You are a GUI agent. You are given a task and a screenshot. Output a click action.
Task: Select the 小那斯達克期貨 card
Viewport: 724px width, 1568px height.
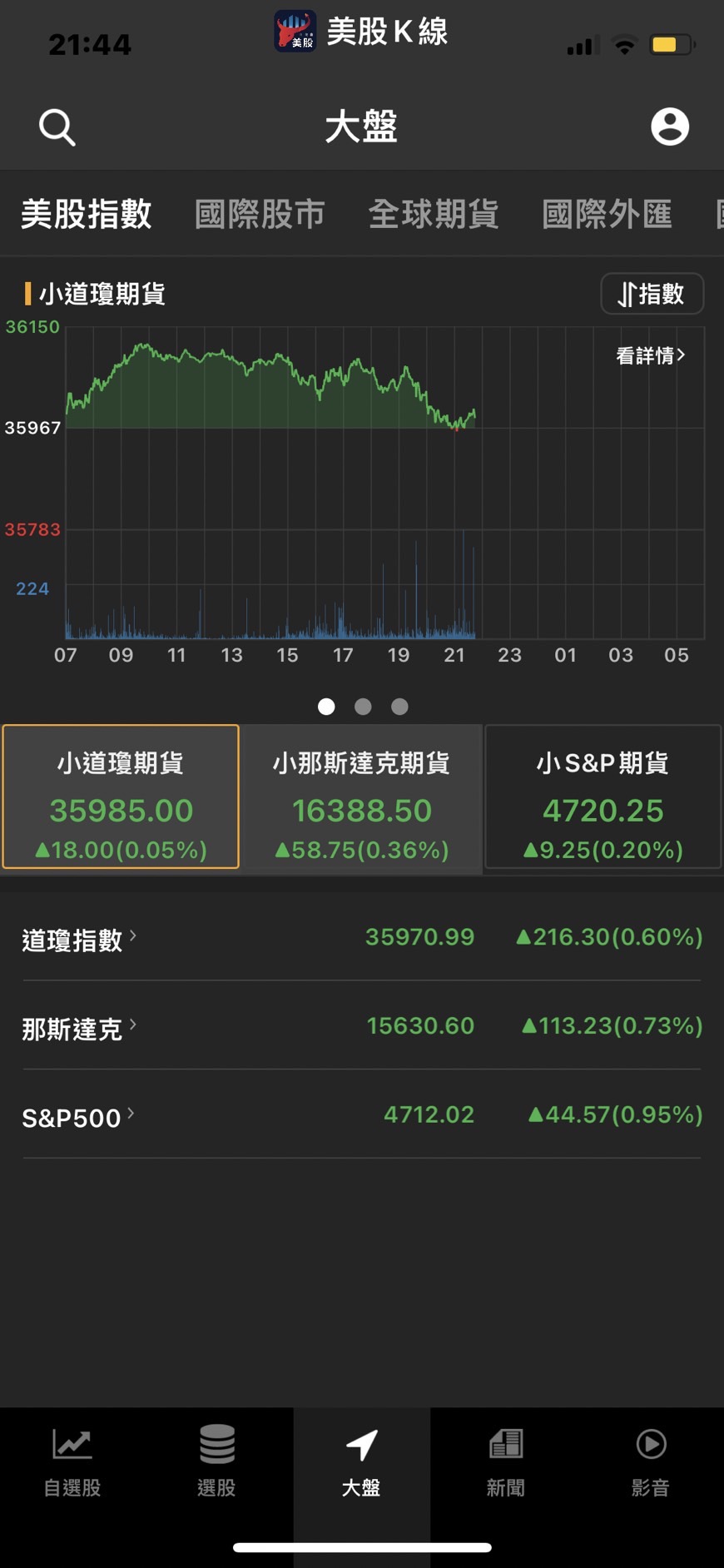click(362, 797)
